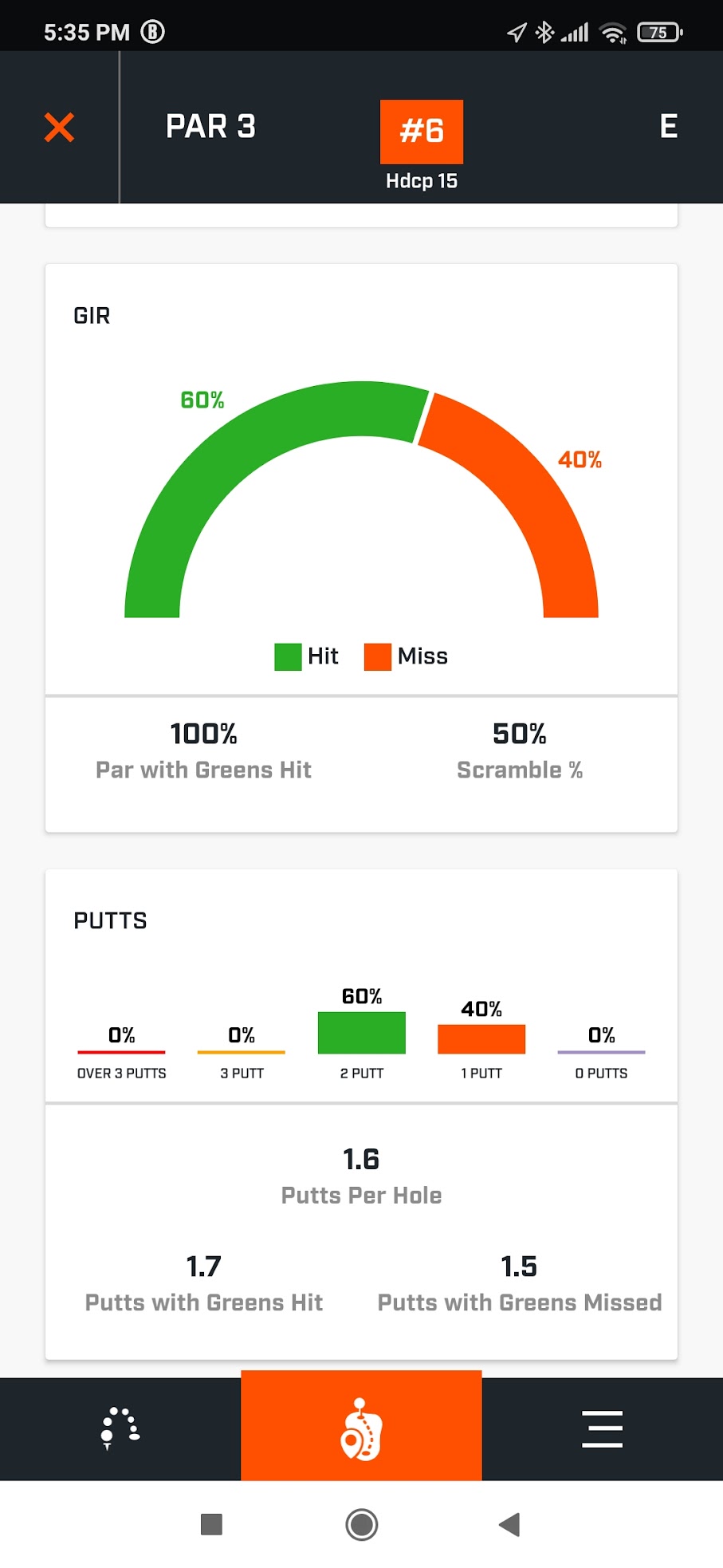Go to the system home screen

[361, 1524]
